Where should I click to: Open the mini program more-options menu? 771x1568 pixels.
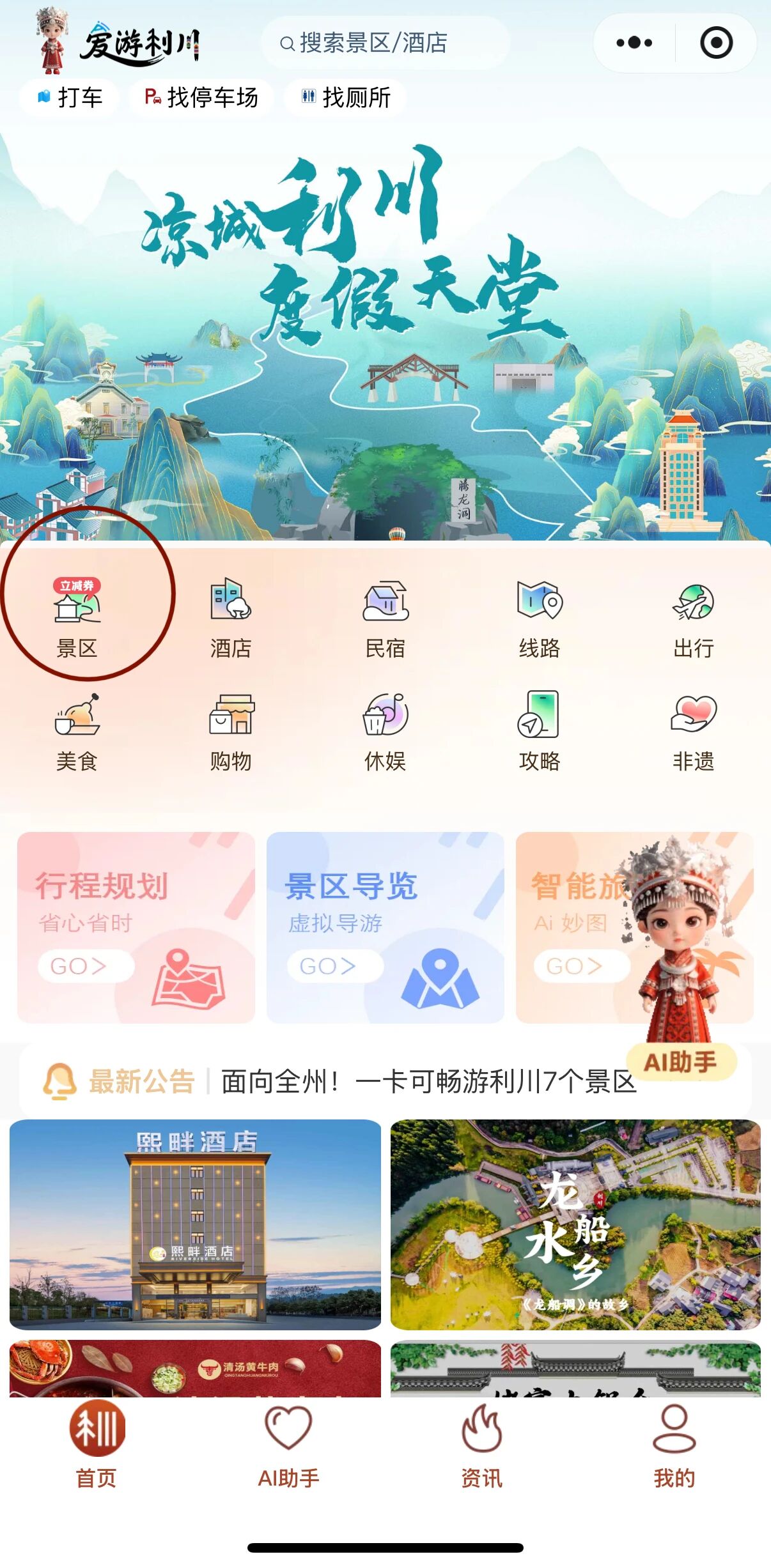pyautogui.click(x=634, y=43)
